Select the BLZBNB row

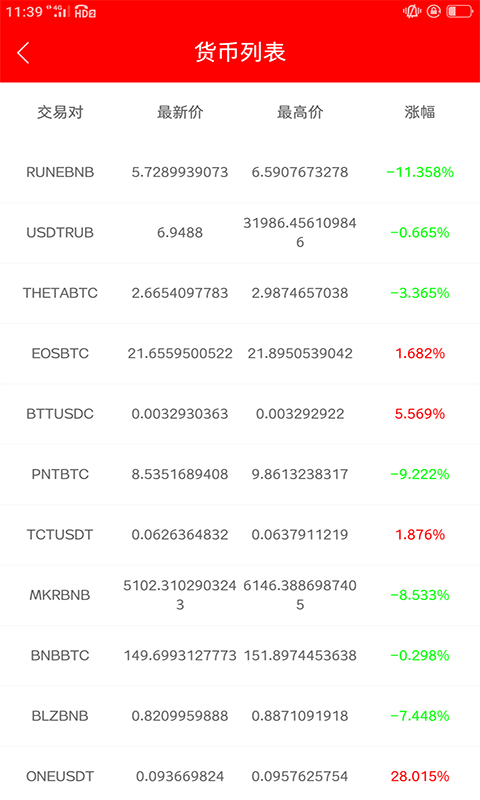point(240,716)
